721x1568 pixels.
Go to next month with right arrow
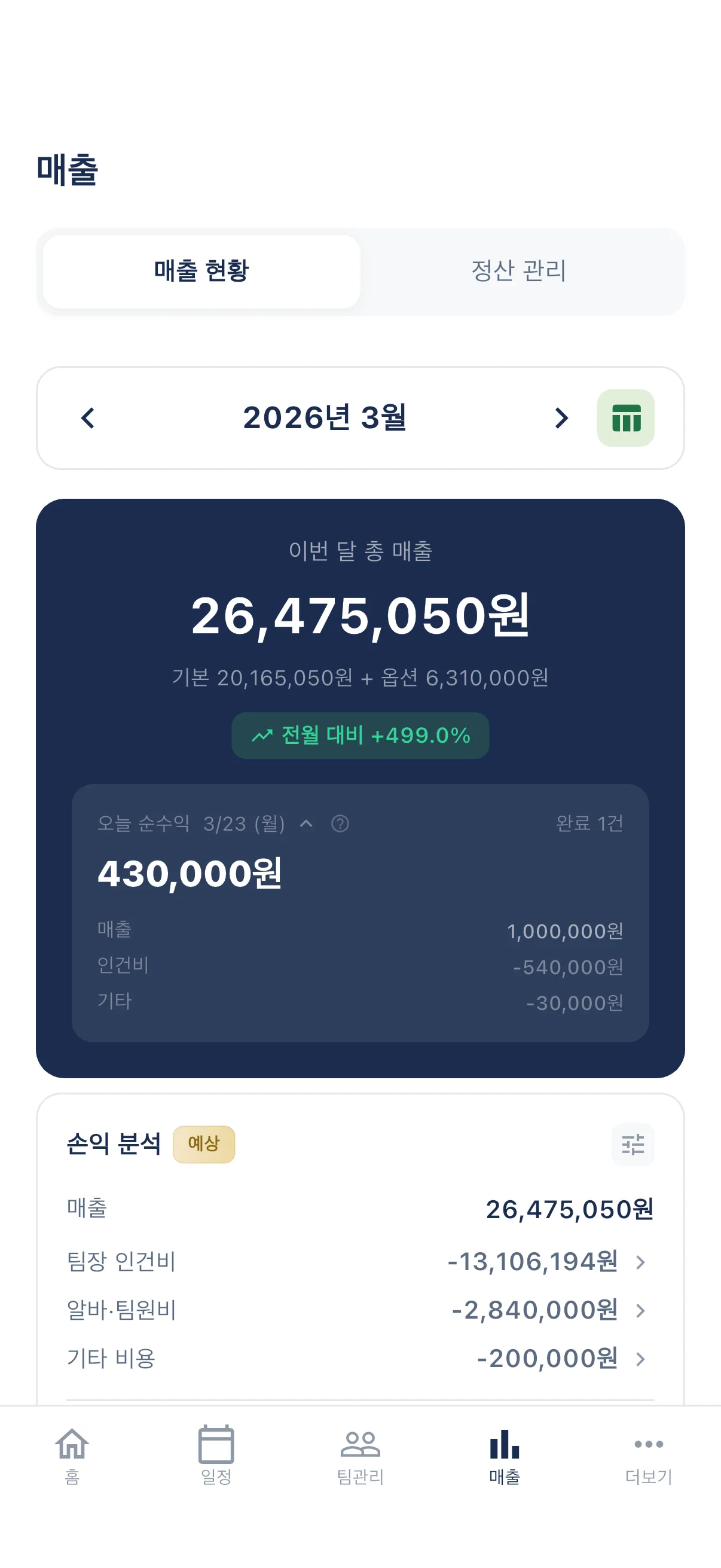(x=561, y=418)
